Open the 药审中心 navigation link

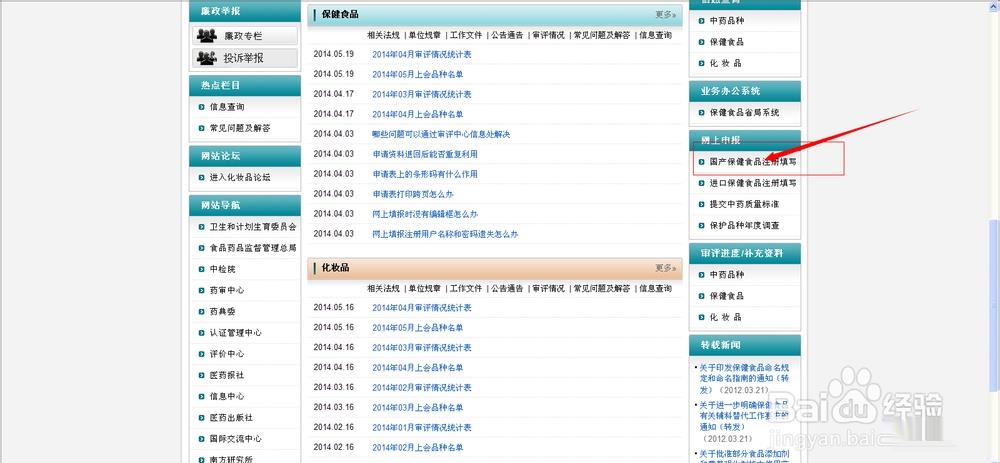227,290
